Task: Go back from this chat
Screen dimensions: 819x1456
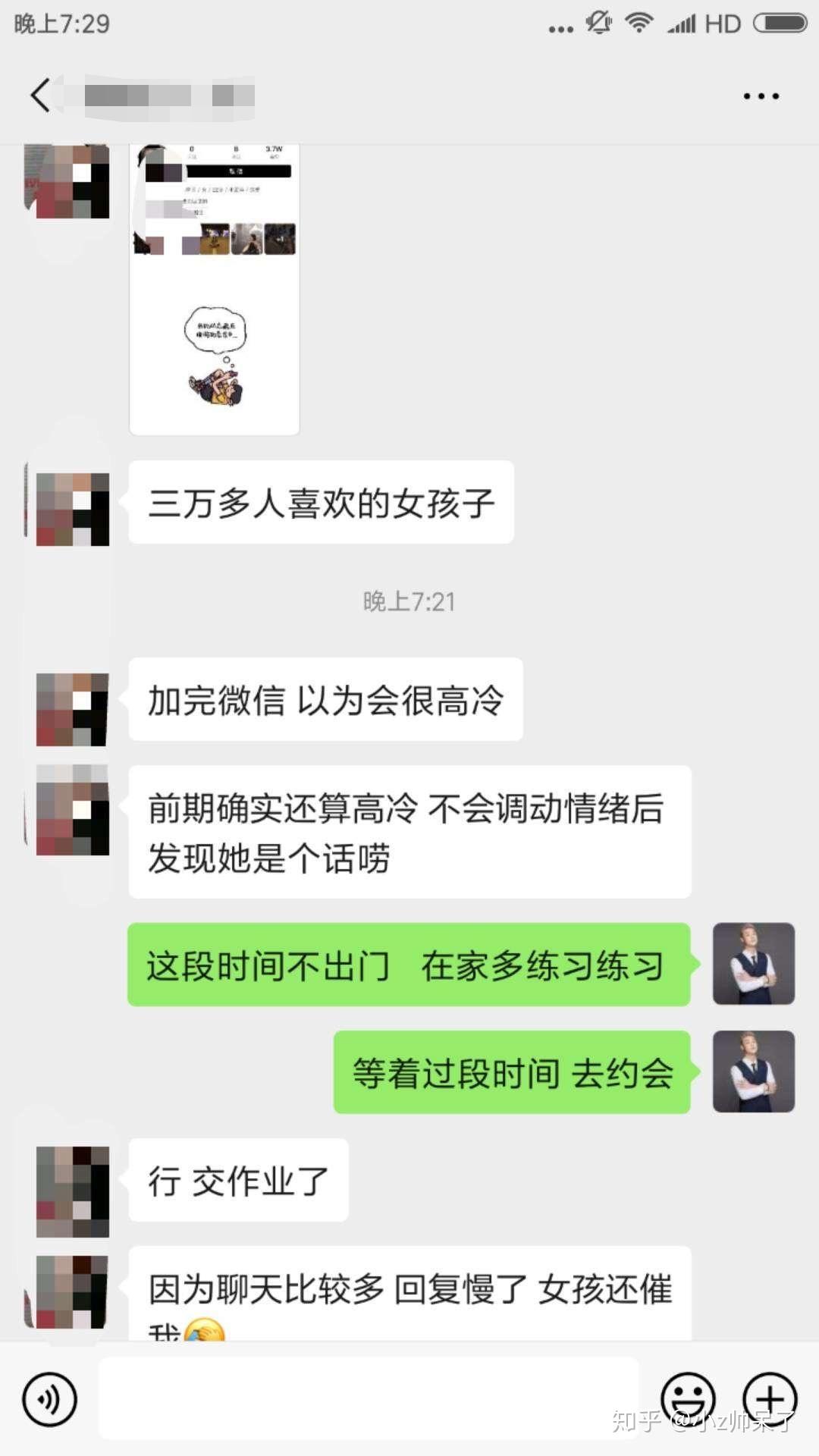Action: [40, 96]
